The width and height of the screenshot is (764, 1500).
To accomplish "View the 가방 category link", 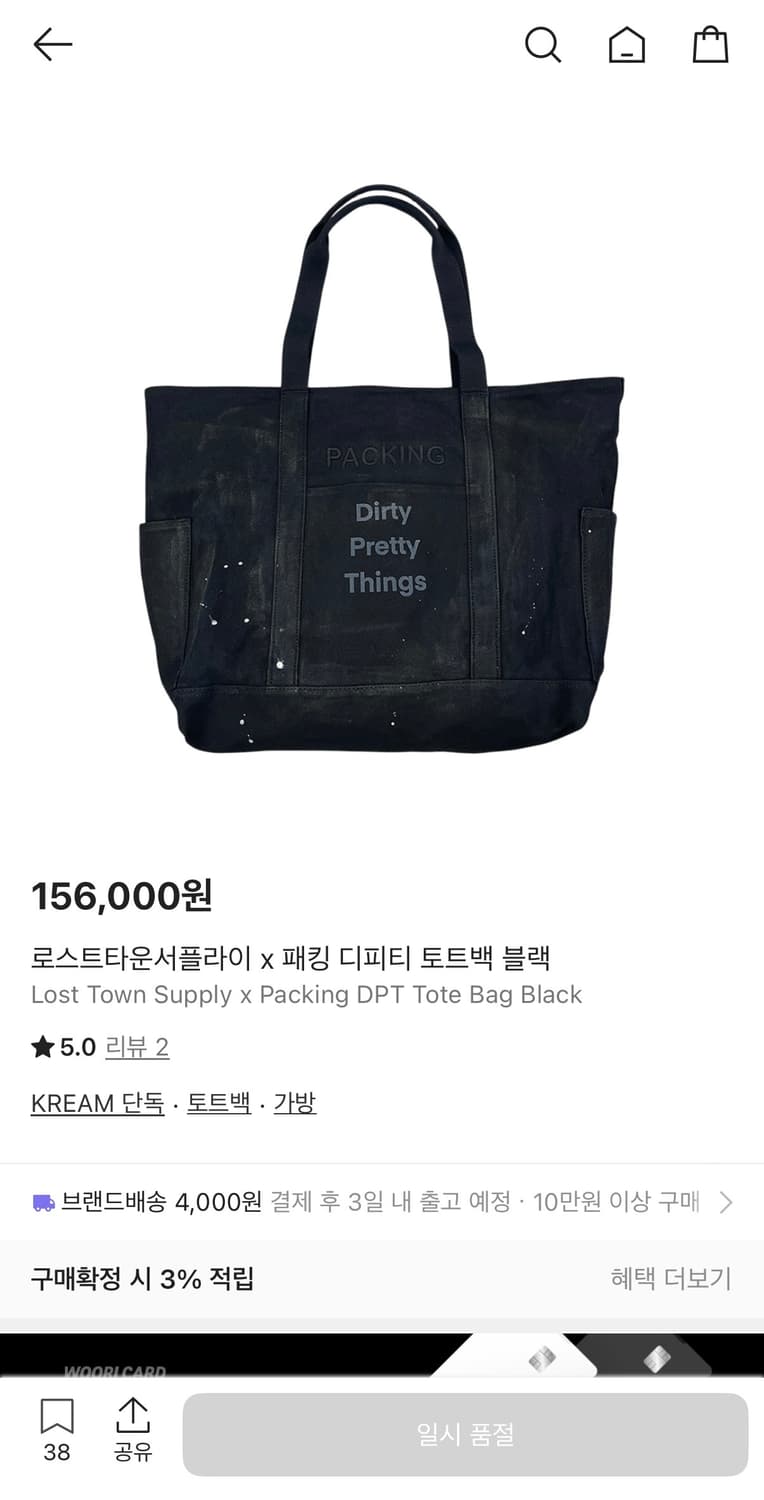I will [x=293, y=1103].
